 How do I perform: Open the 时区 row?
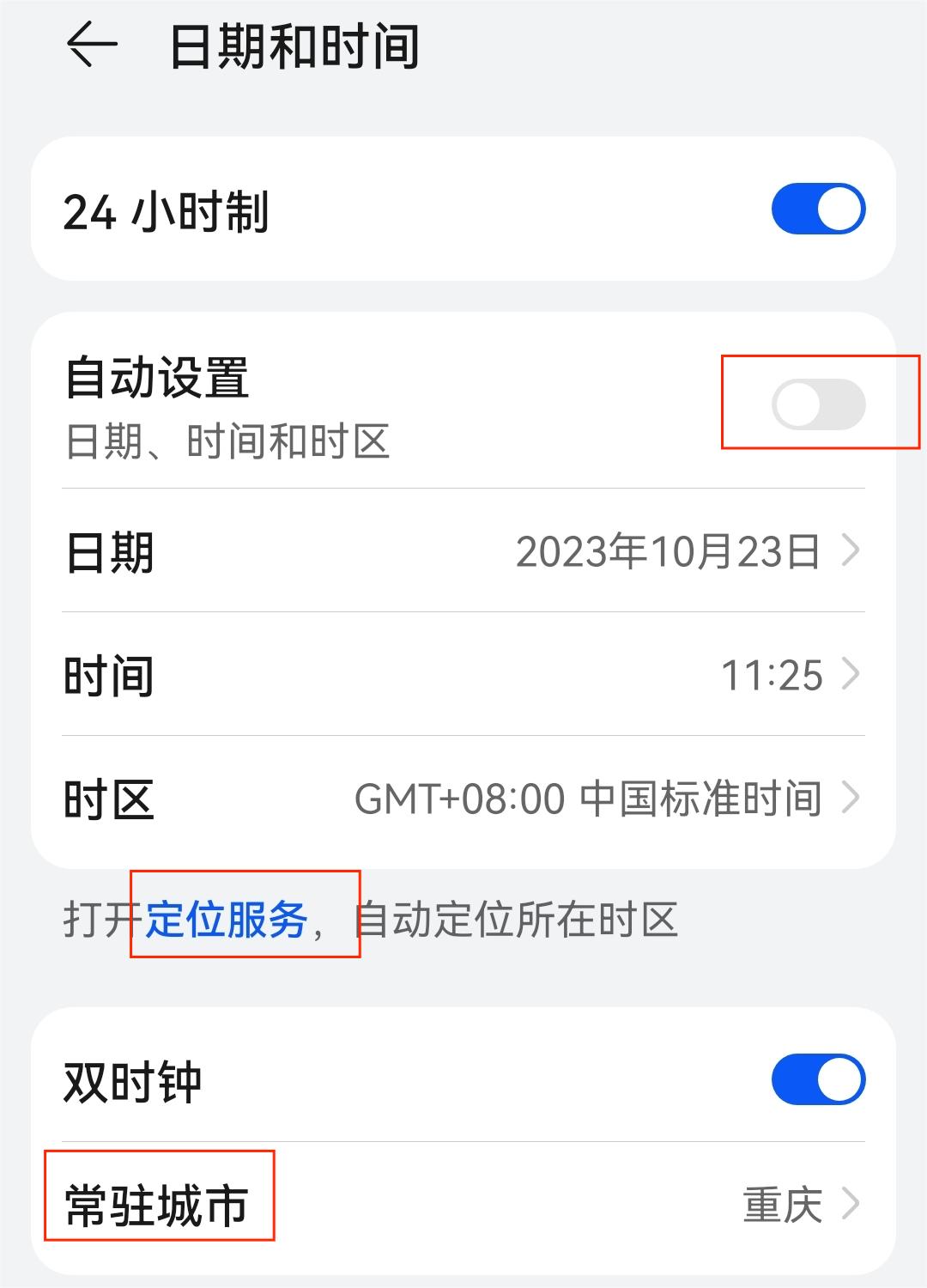343,799
